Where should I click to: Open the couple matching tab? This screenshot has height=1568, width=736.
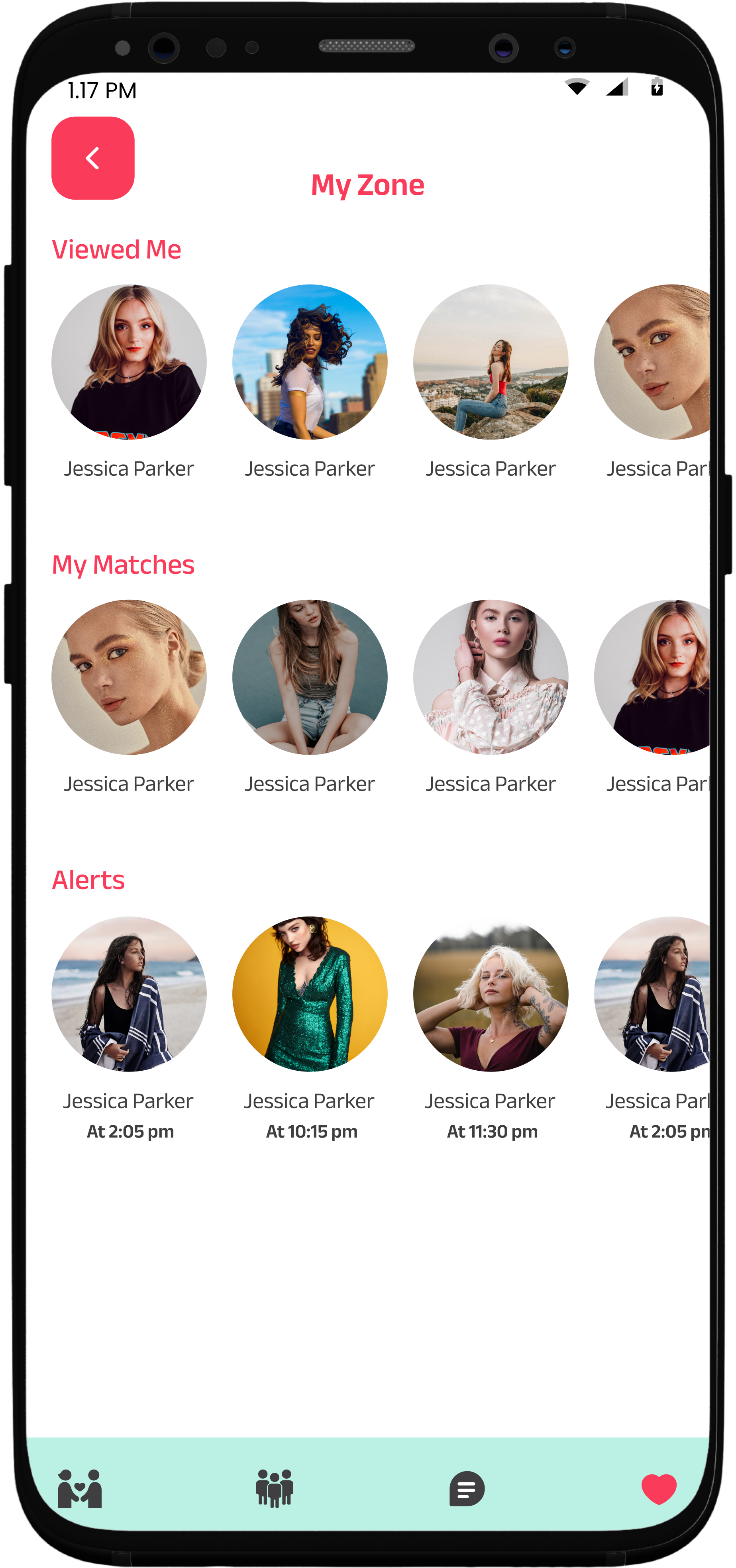(80, 1489)
